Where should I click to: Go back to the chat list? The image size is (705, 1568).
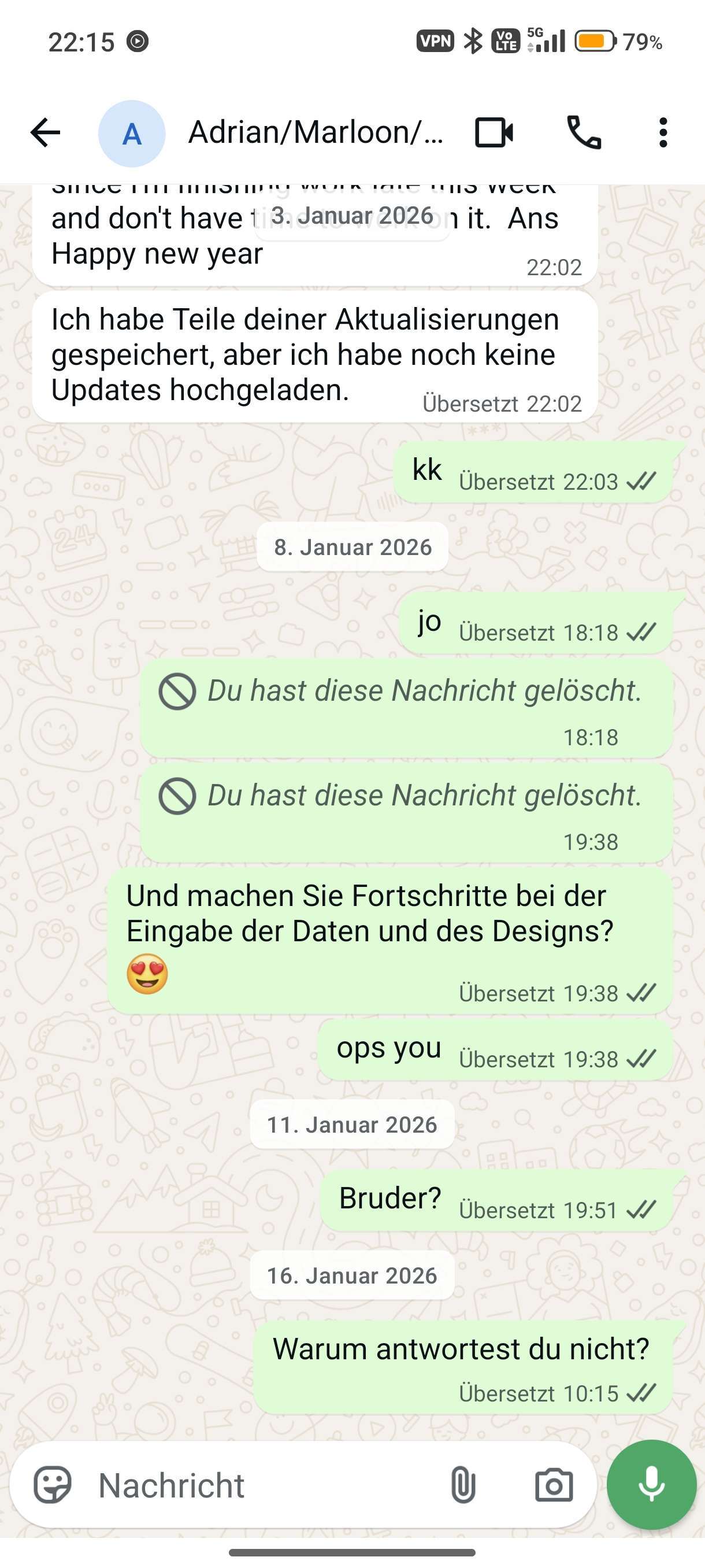[x=46, y=133]
